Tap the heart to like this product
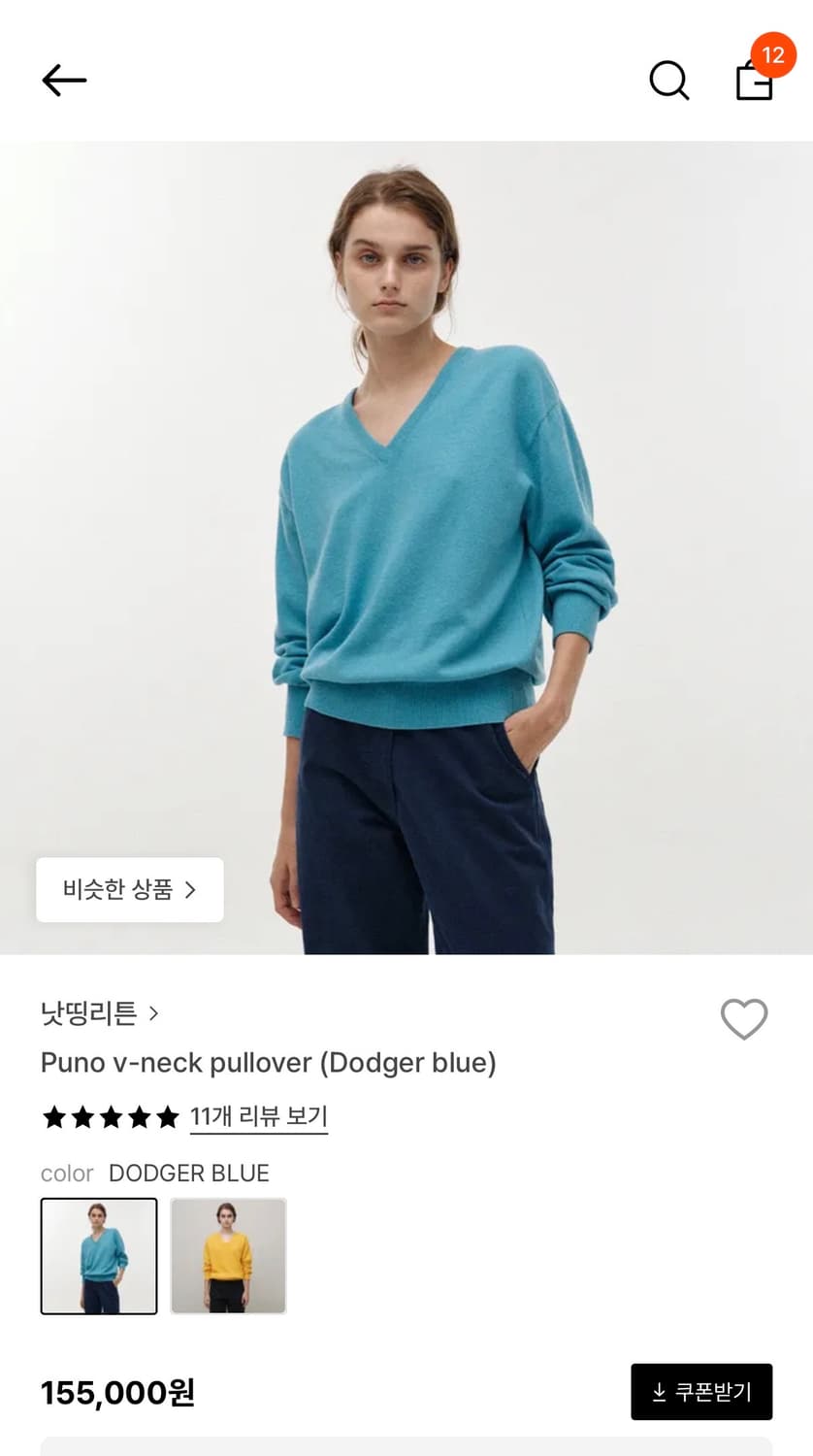This screenshot has height=1456, width=813. click(744, 1018)
